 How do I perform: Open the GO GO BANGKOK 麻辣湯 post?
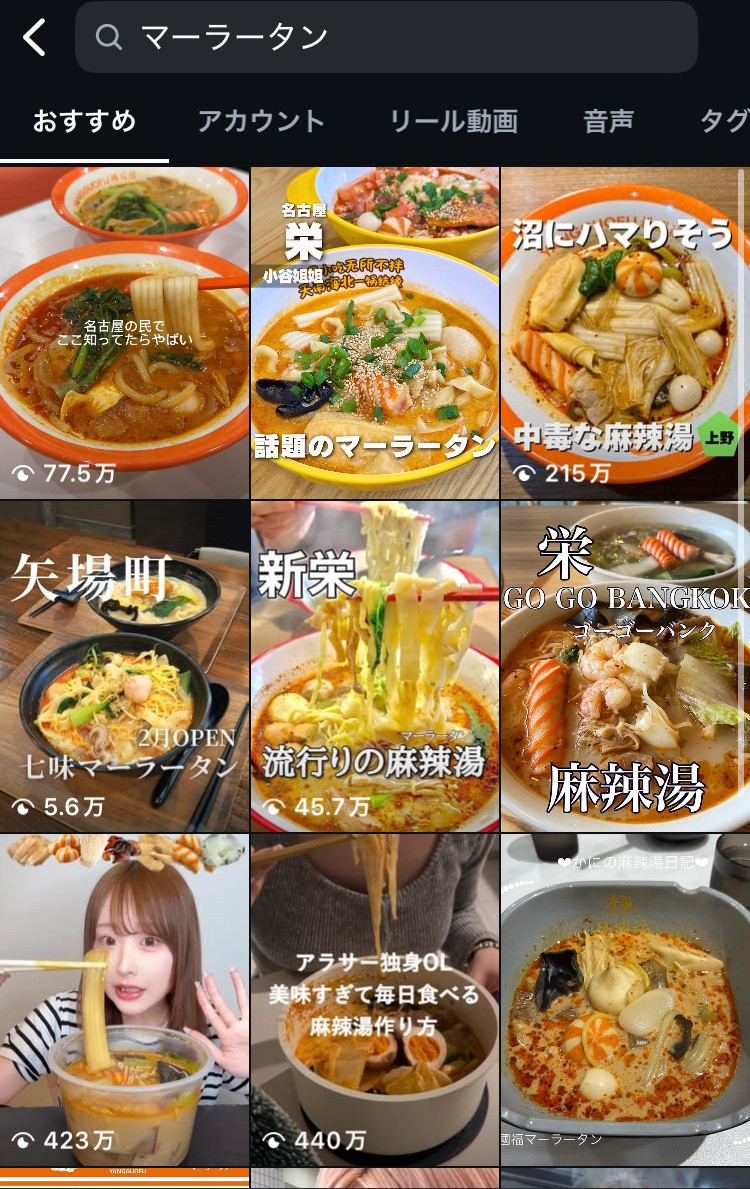[x=624, y=667]
